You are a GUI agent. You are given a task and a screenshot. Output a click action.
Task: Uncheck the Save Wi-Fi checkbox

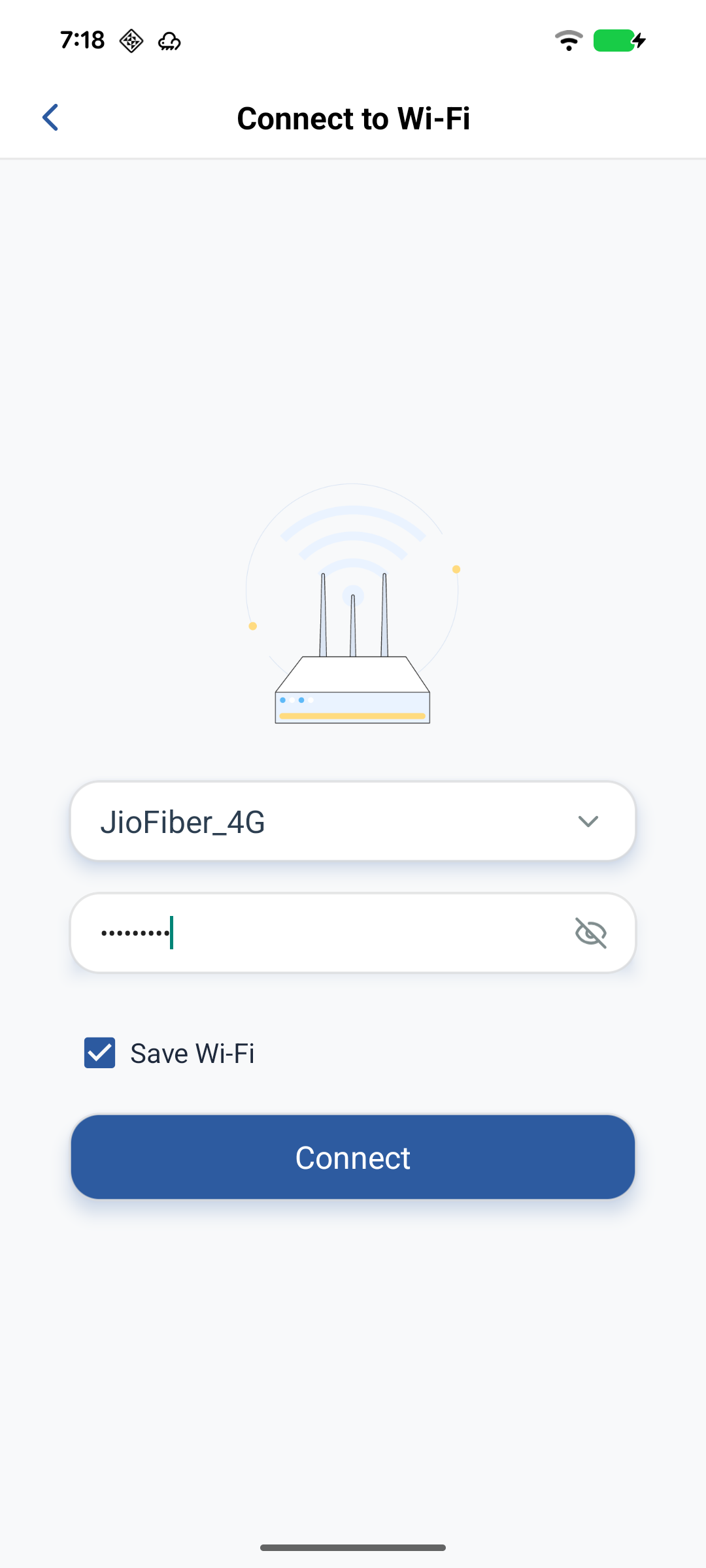[100, 1053]
